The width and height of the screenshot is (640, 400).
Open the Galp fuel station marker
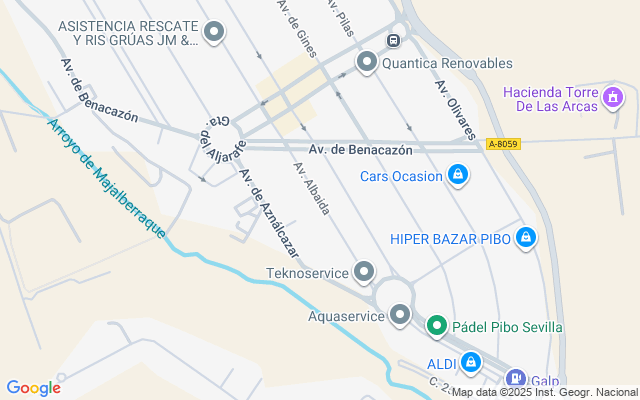point(515,379)
